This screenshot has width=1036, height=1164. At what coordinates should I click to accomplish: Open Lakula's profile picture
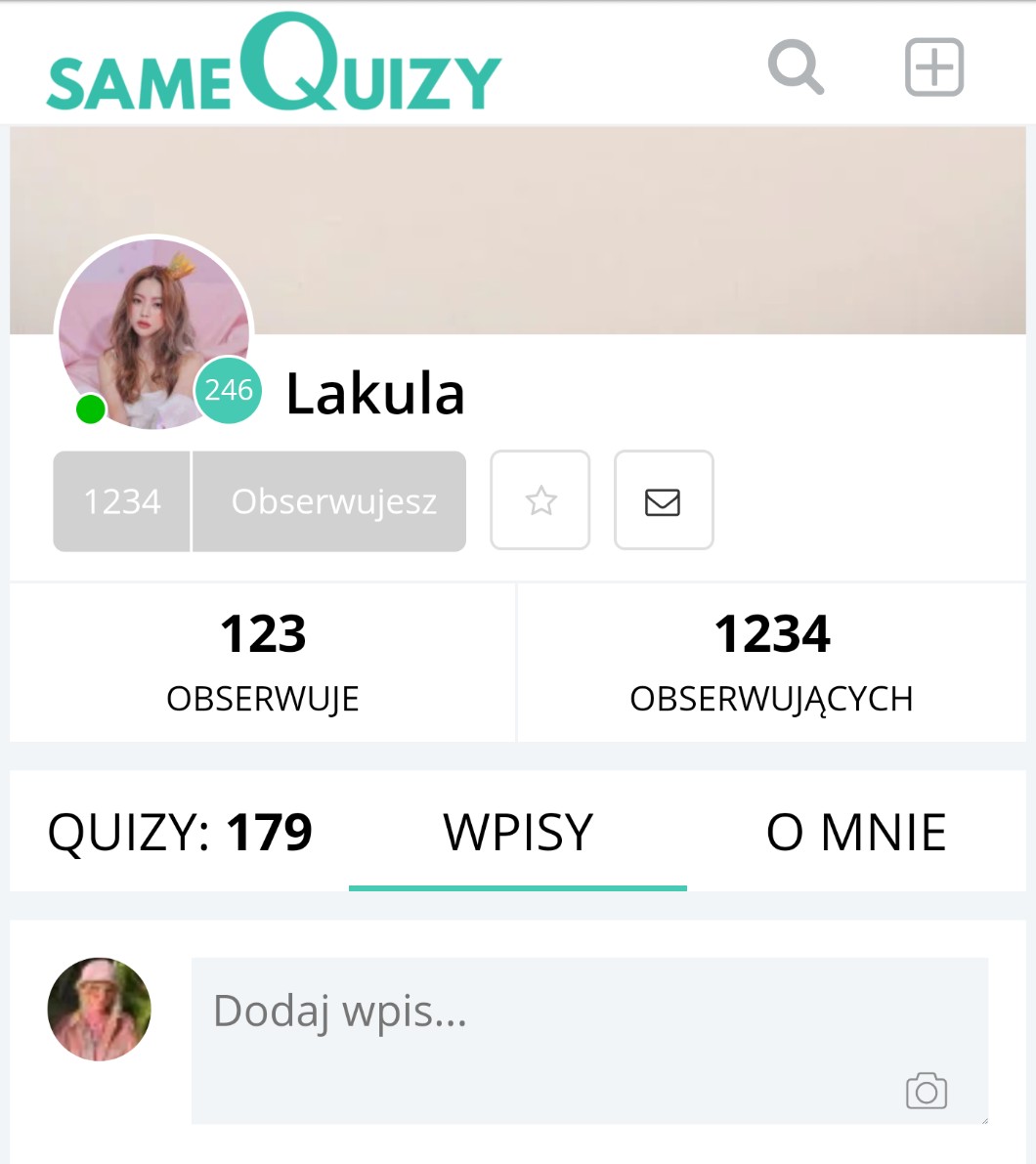coord(152,332)
